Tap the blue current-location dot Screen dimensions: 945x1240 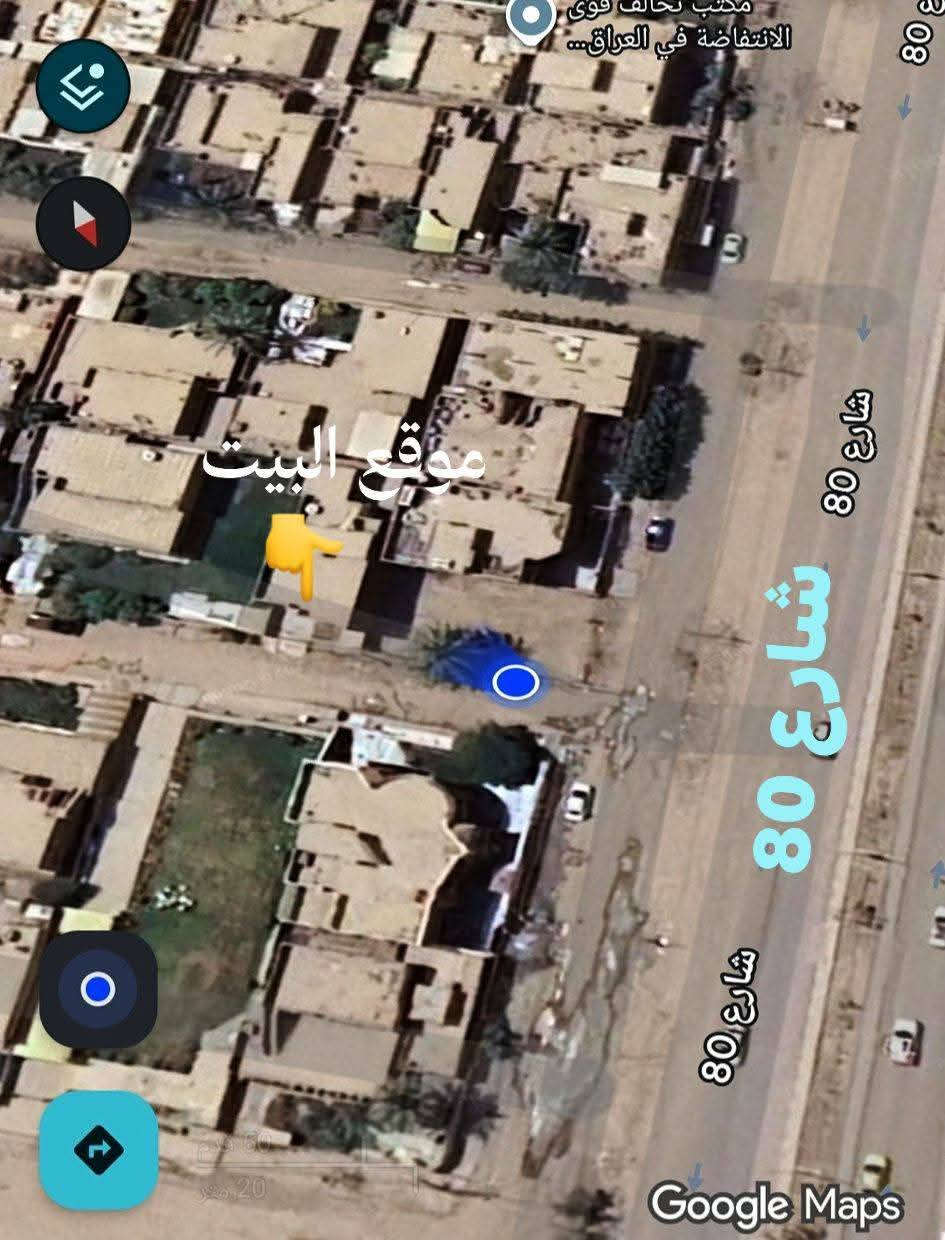[516, 682]
